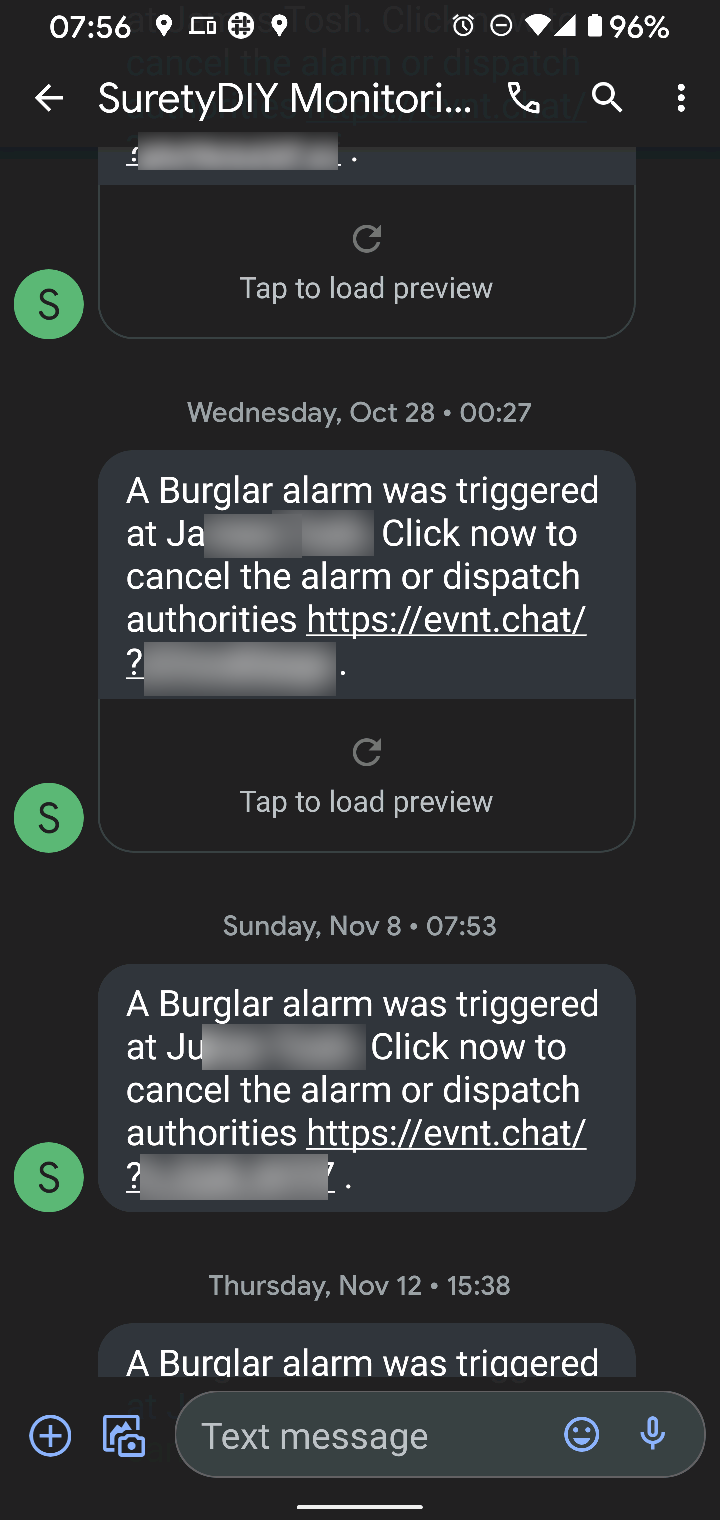Image resolution: width=720 pixels, height=1520 pixels.
Task: Tap the Text message field
Action: [x=370, y=1436]
